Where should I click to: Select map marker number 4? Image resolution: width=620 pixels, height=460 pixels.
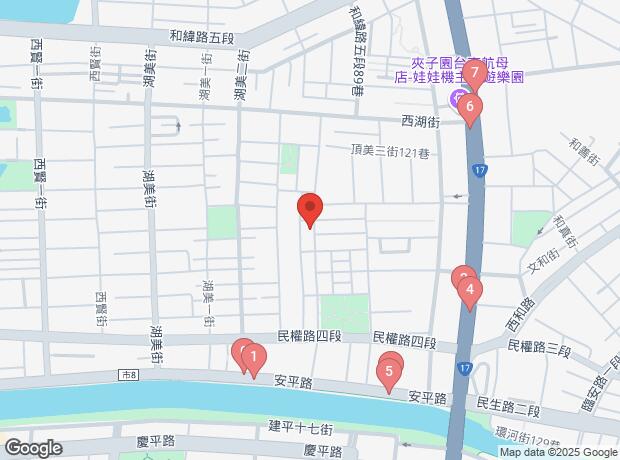coord(470,291)
